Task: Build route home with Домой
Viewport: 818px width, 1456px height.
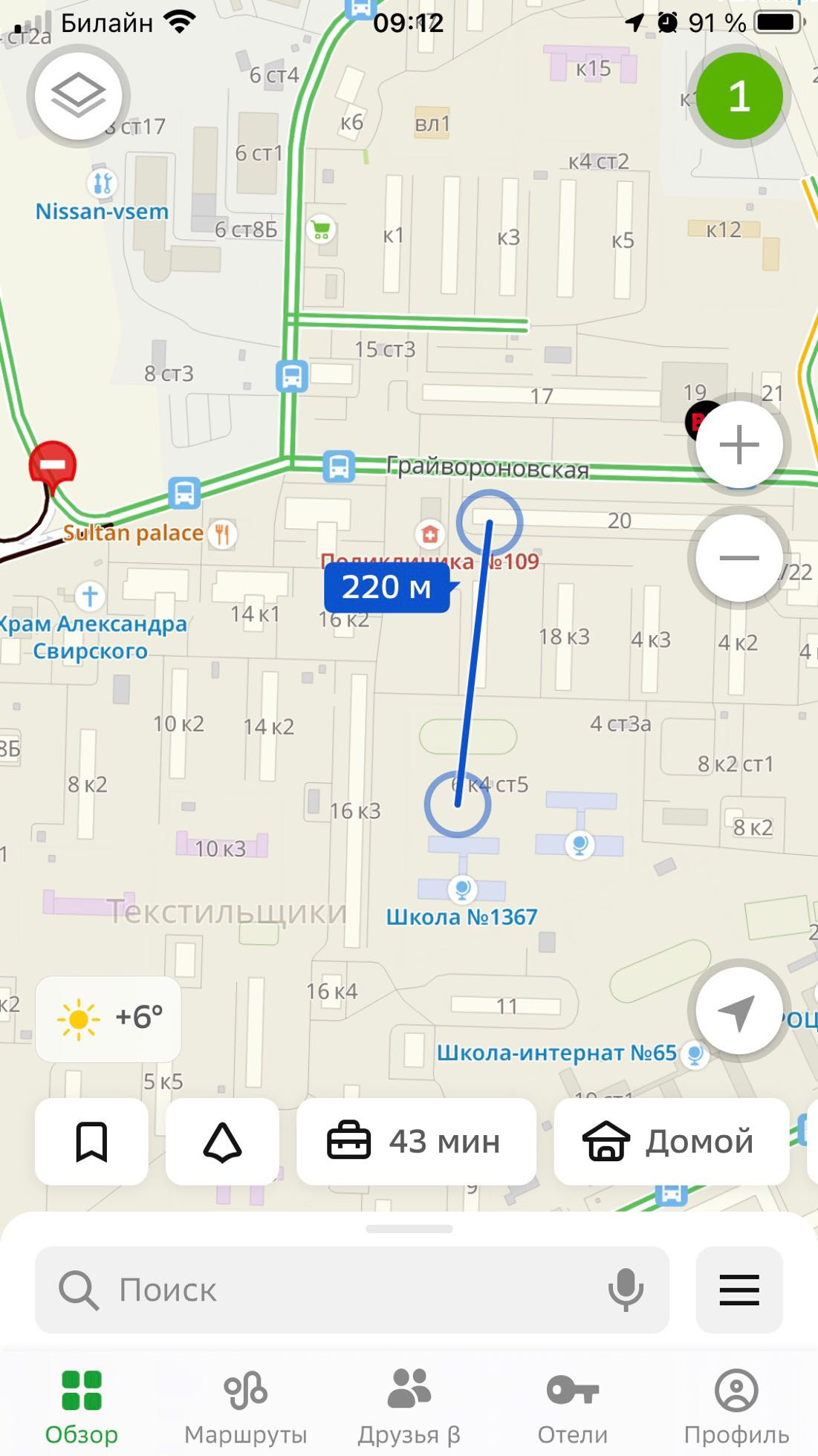Action: (671, 1141)
